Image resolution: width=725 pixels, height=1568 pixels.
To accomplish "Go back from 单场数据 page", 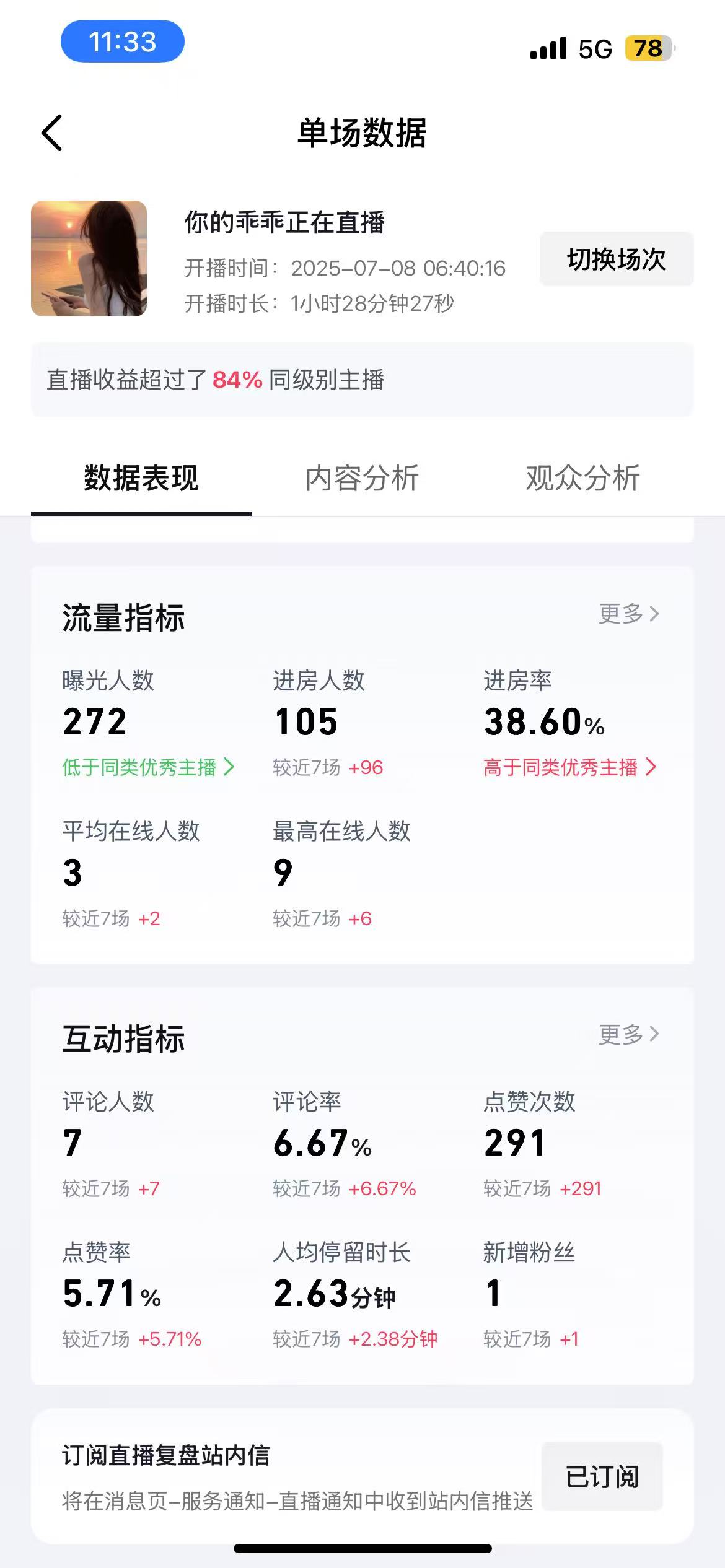I will point(52,133).
